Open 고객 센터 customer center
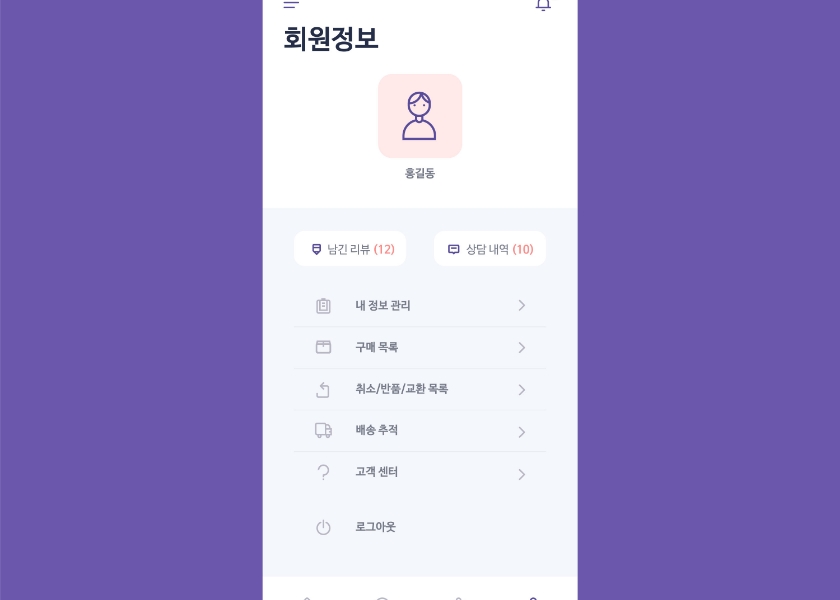840x600 pixels. (x=420, y=472)
